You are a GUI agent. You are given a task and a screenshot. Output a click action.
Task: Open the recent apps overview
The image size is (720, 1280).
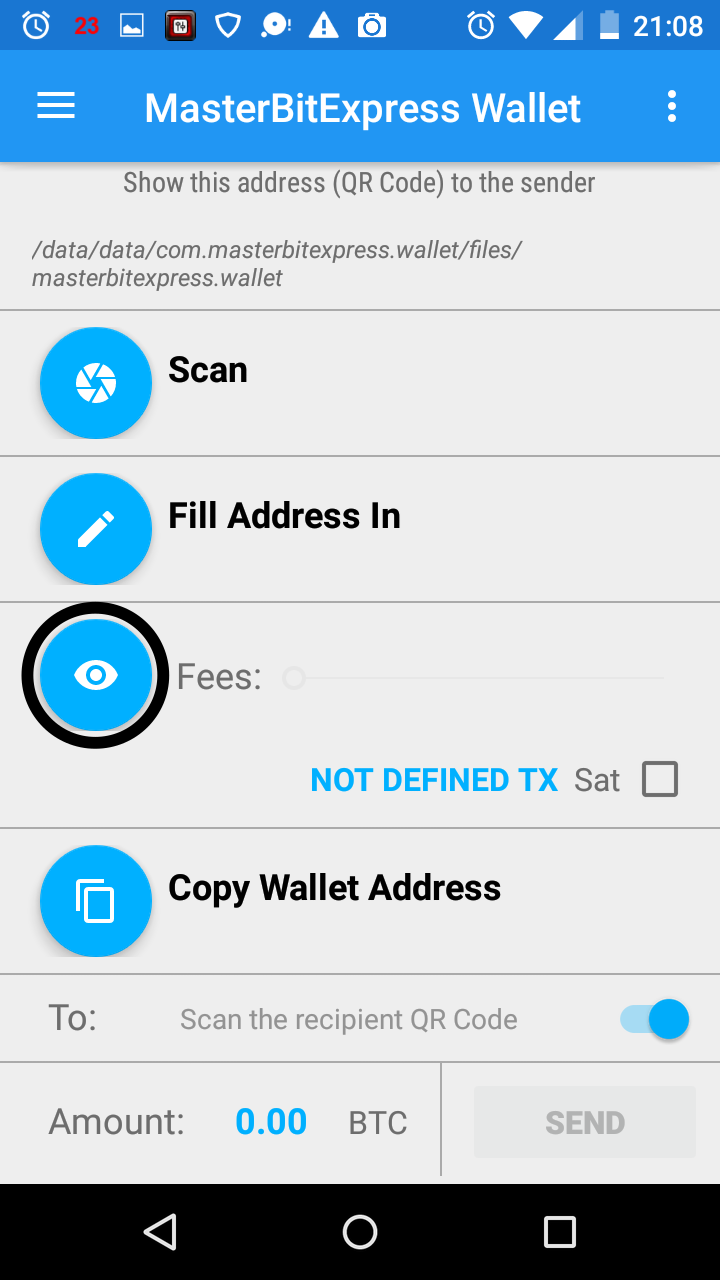tap(560, 1232)
